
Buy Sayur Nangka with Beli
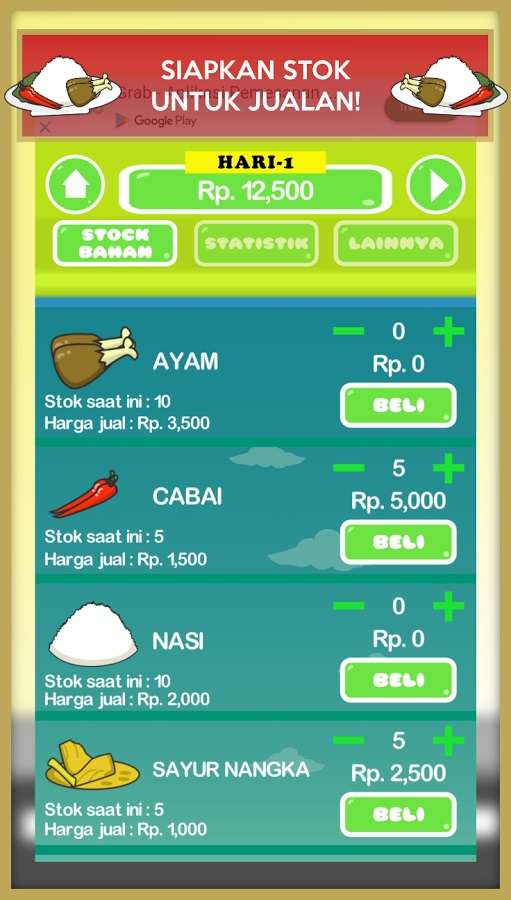click(x=398, y=815)
